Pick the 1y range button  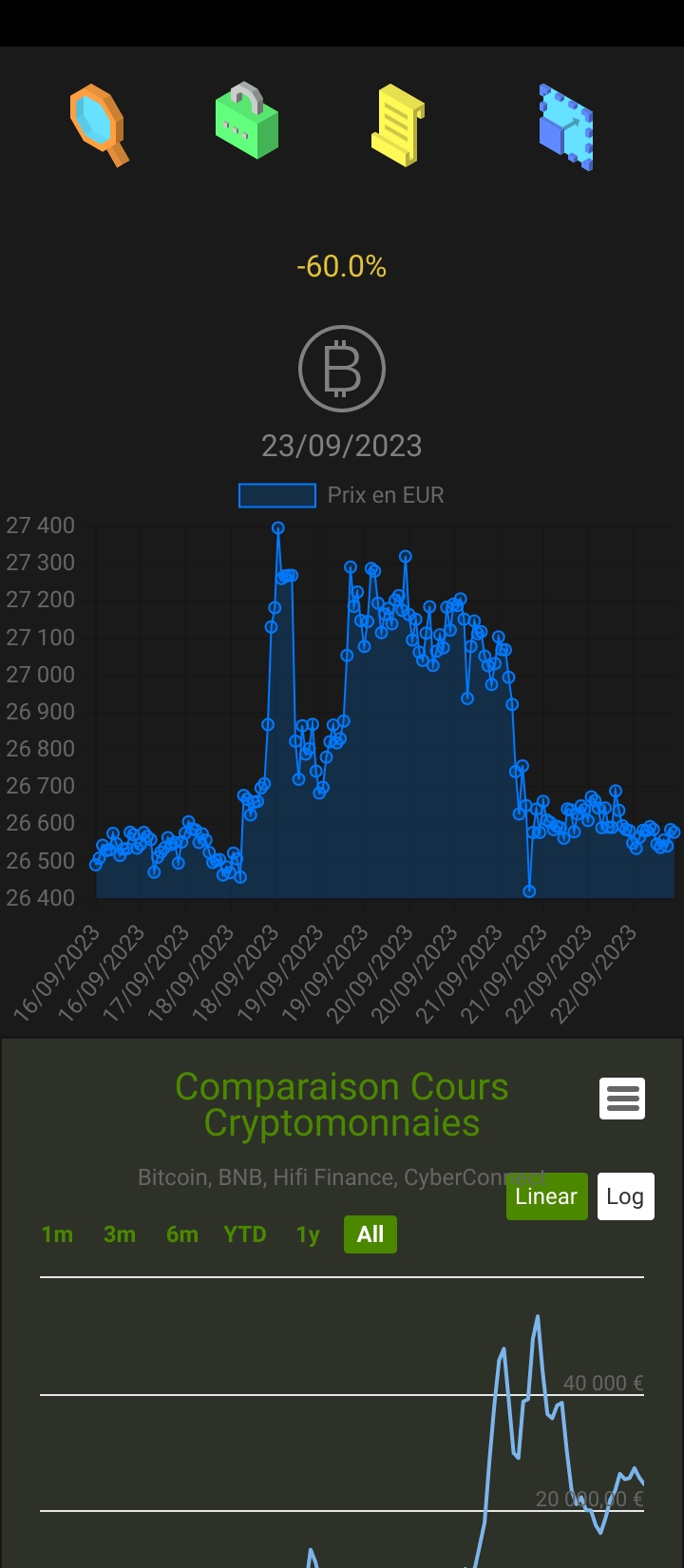click(x=307, y=1234)
